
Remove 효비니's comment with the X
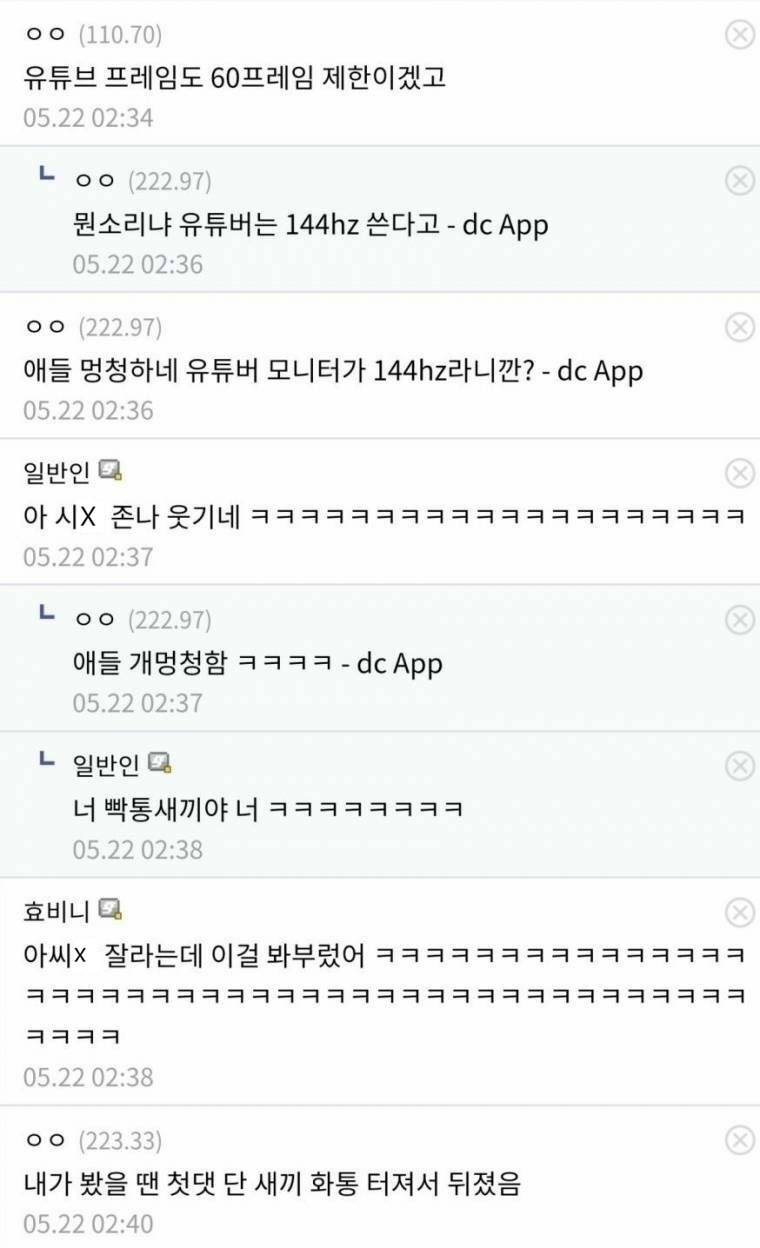click(739, 912)
